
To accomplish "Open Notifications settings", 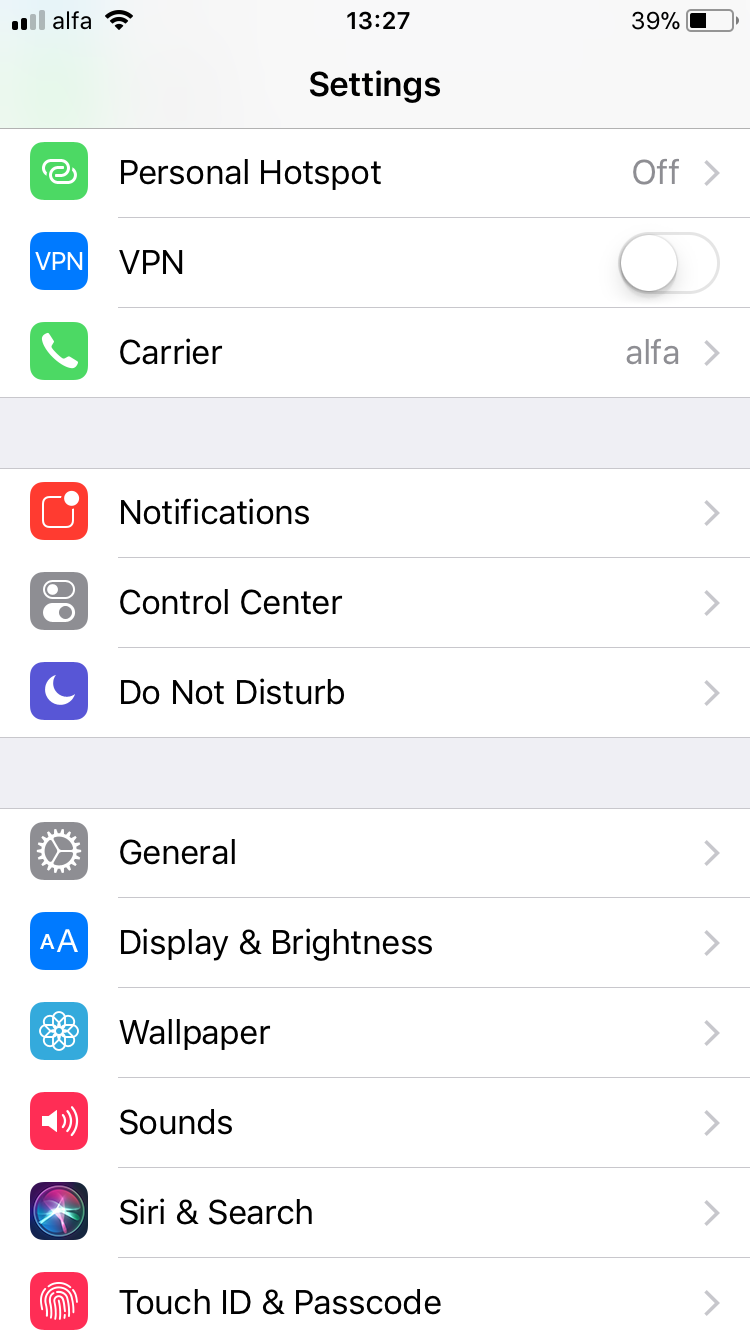I will tap(375, 513).
